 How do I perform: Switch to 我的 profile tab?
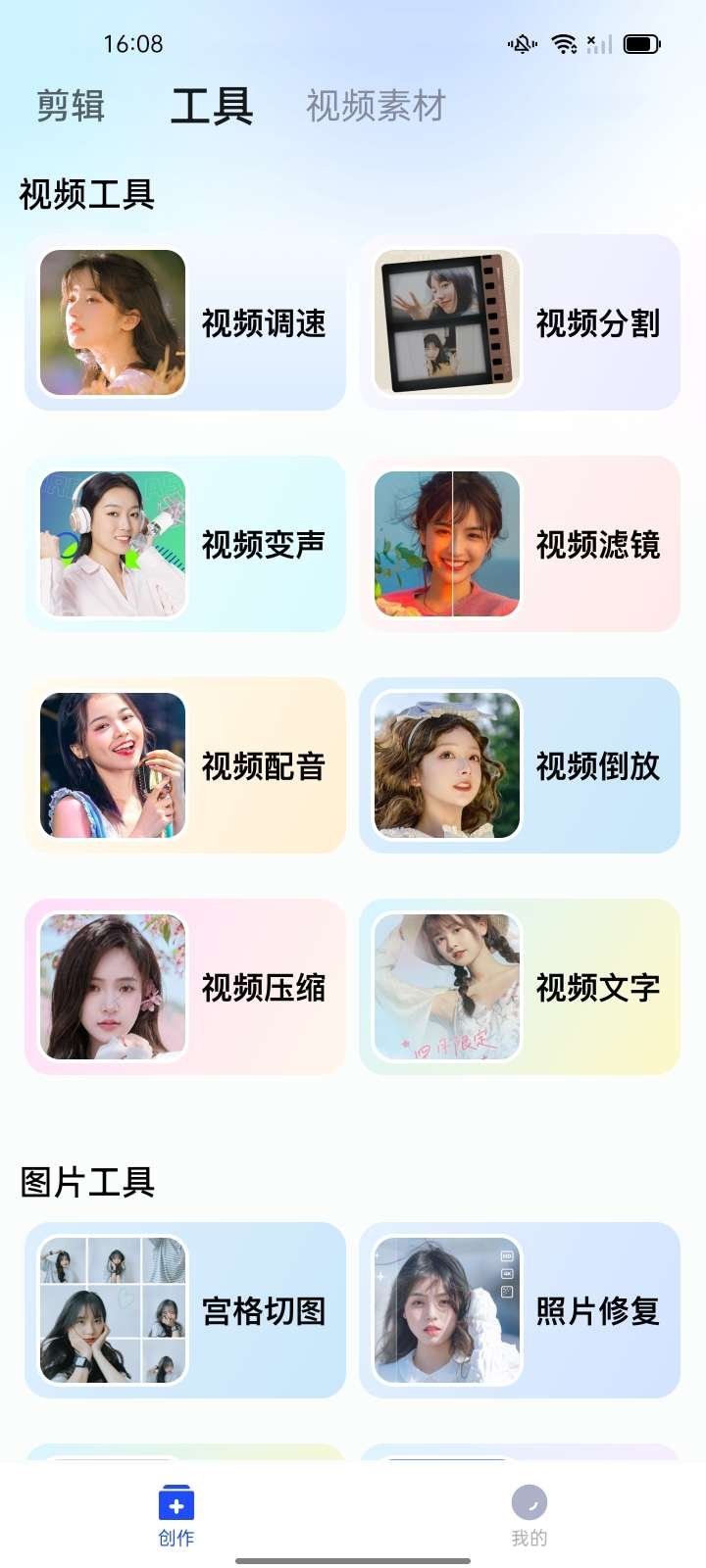coord(529,1515)
